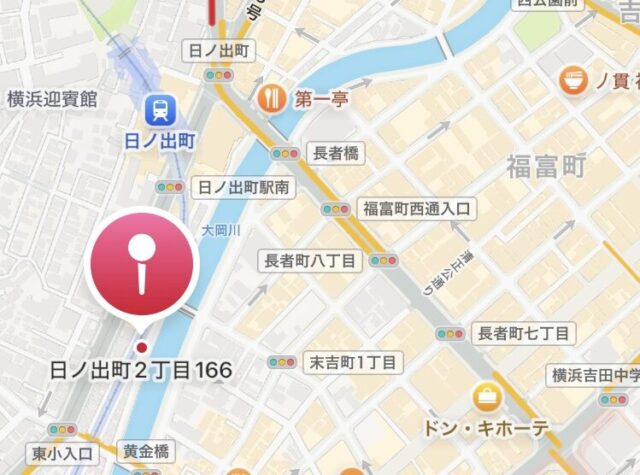Open the 日ノ出町 station icon
Screen dimensions: 640x475
pos(158,110)
